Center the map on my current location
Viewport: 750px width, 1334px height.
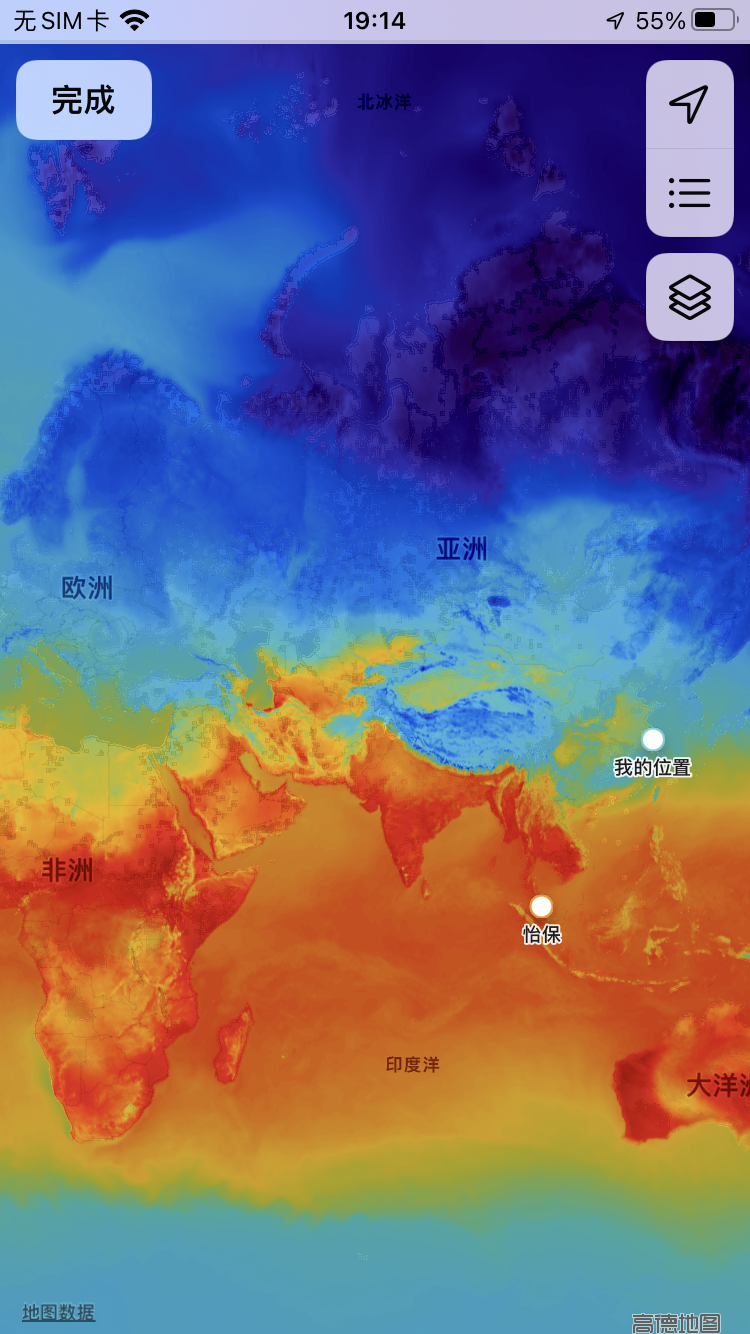pos(689,104)
